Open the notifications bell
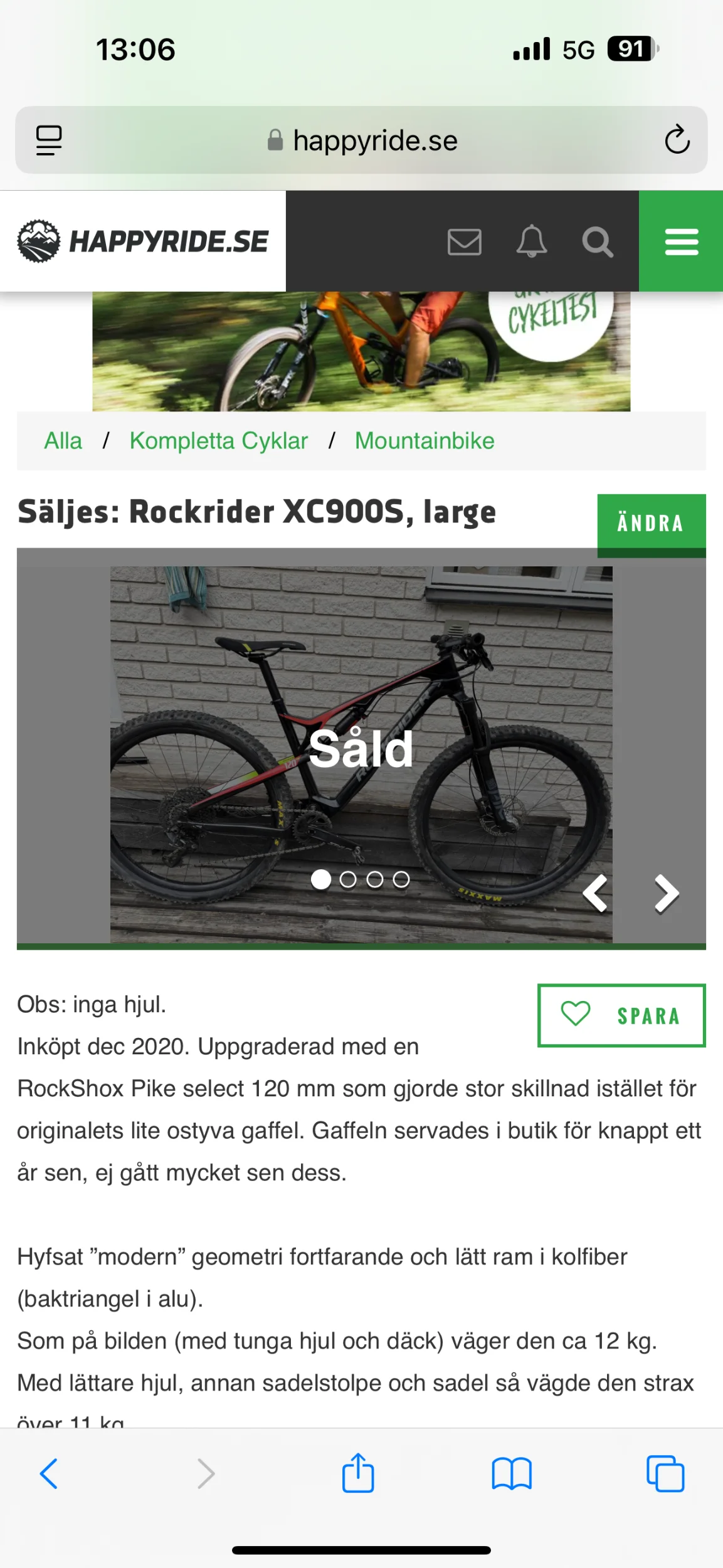Screen dimensions: 723x1568 coord(531,241)
